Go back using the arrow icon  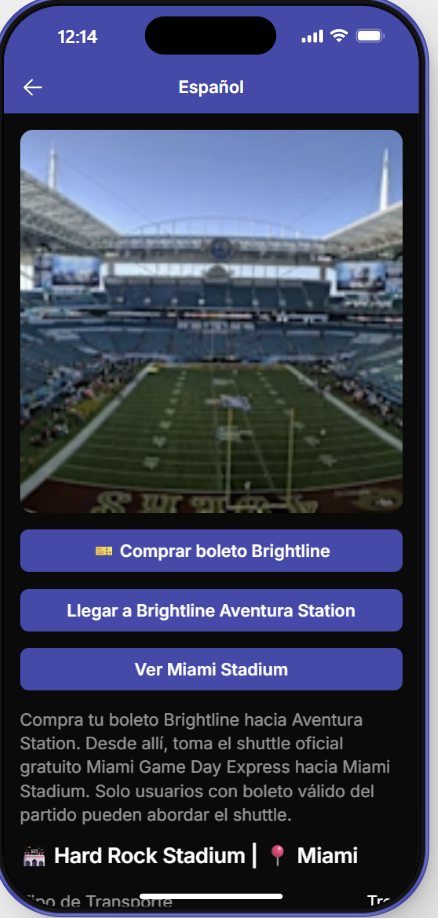click(33, 88)
